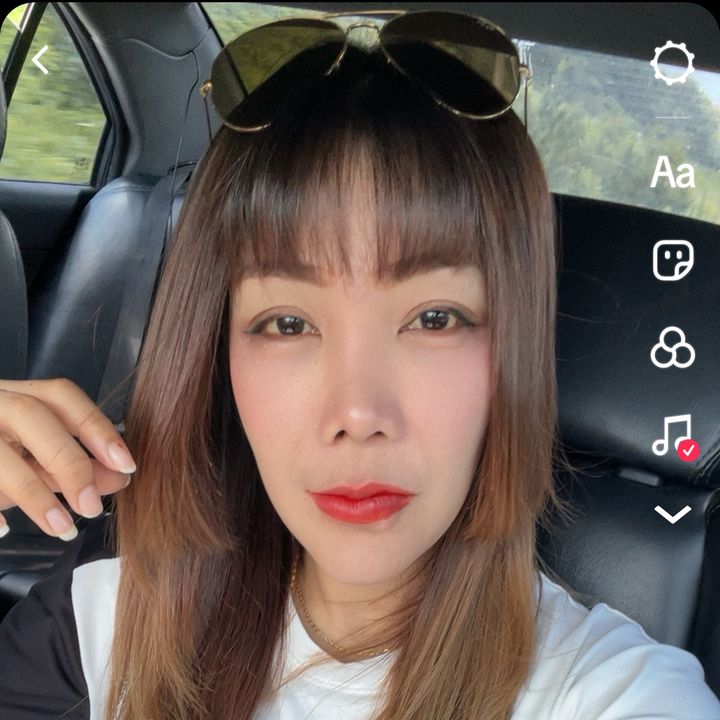The height and width of the screenshot is (720, 720).
Task: Open the stickers panel
Action: pyautogui.click(x=672, y=260)
